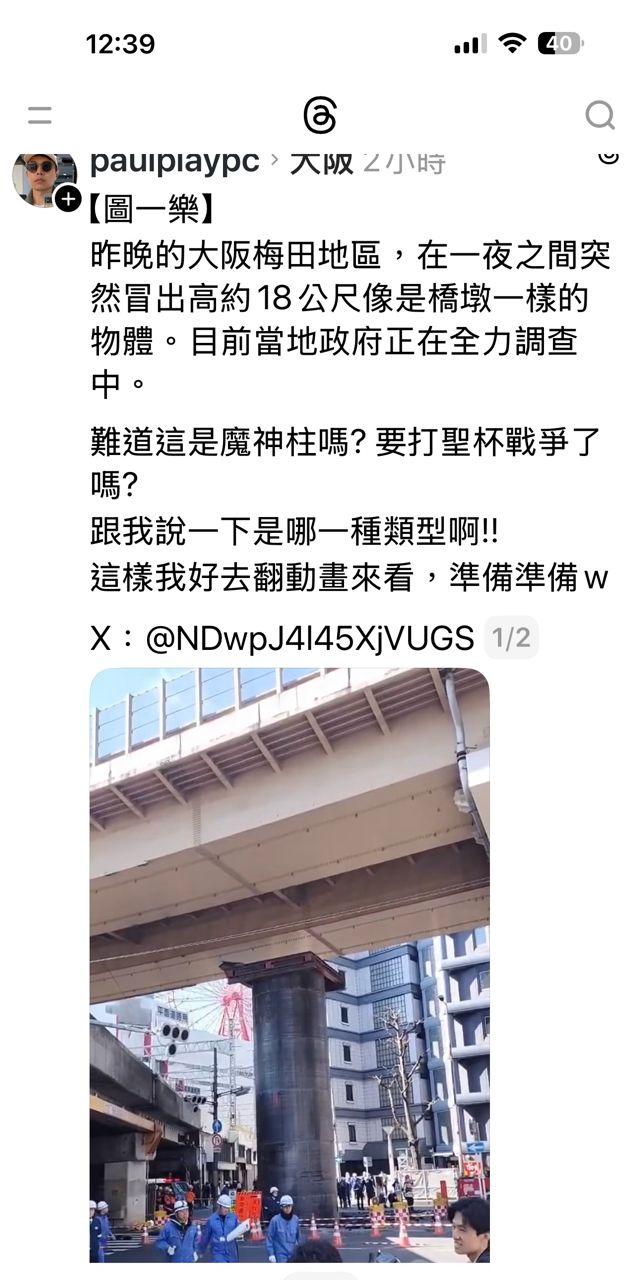Open the search magnifier icon
This screenshot has height=1280, width=640.
pyautogui.click(x=599, y=115)
